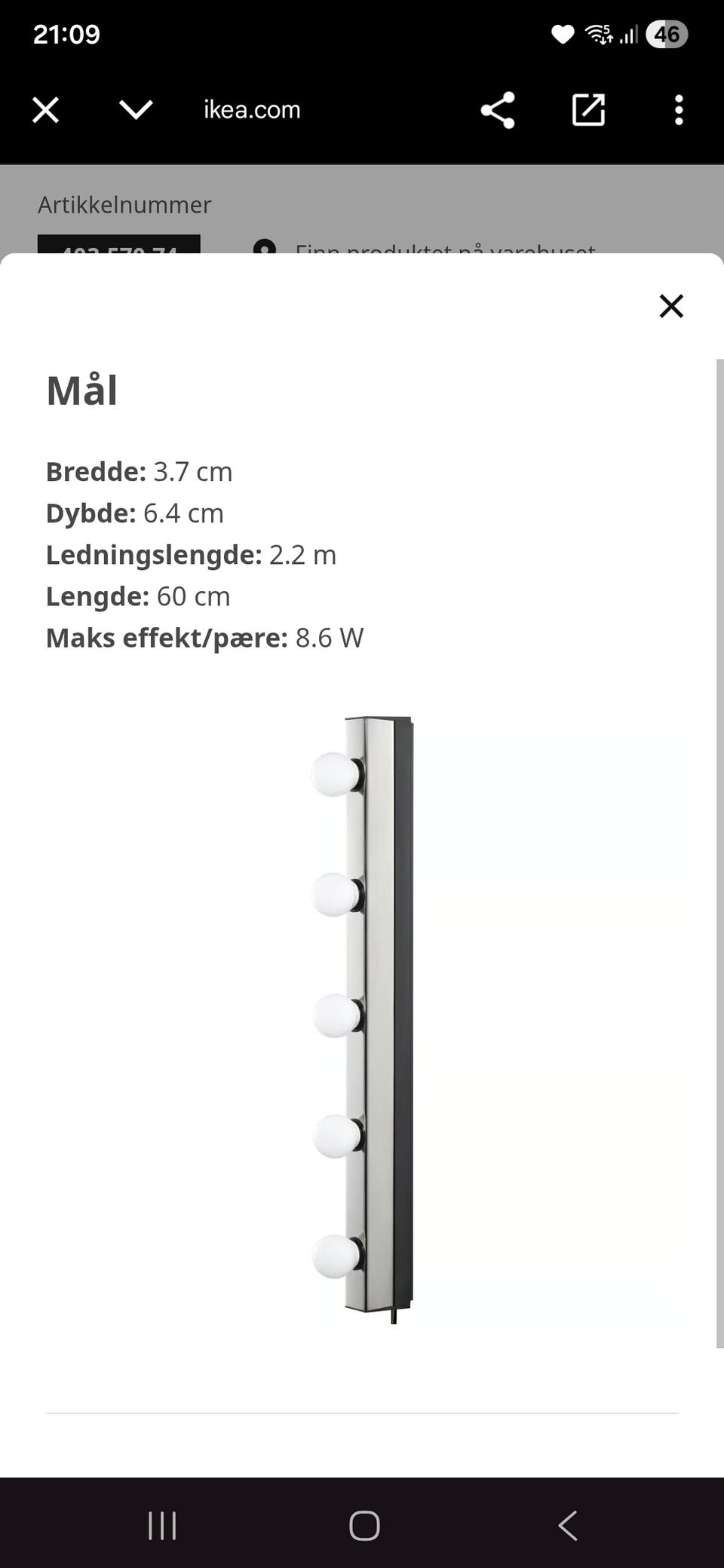
Task: Open "Finn produktet på varehuset"
Action: [446, 250]
